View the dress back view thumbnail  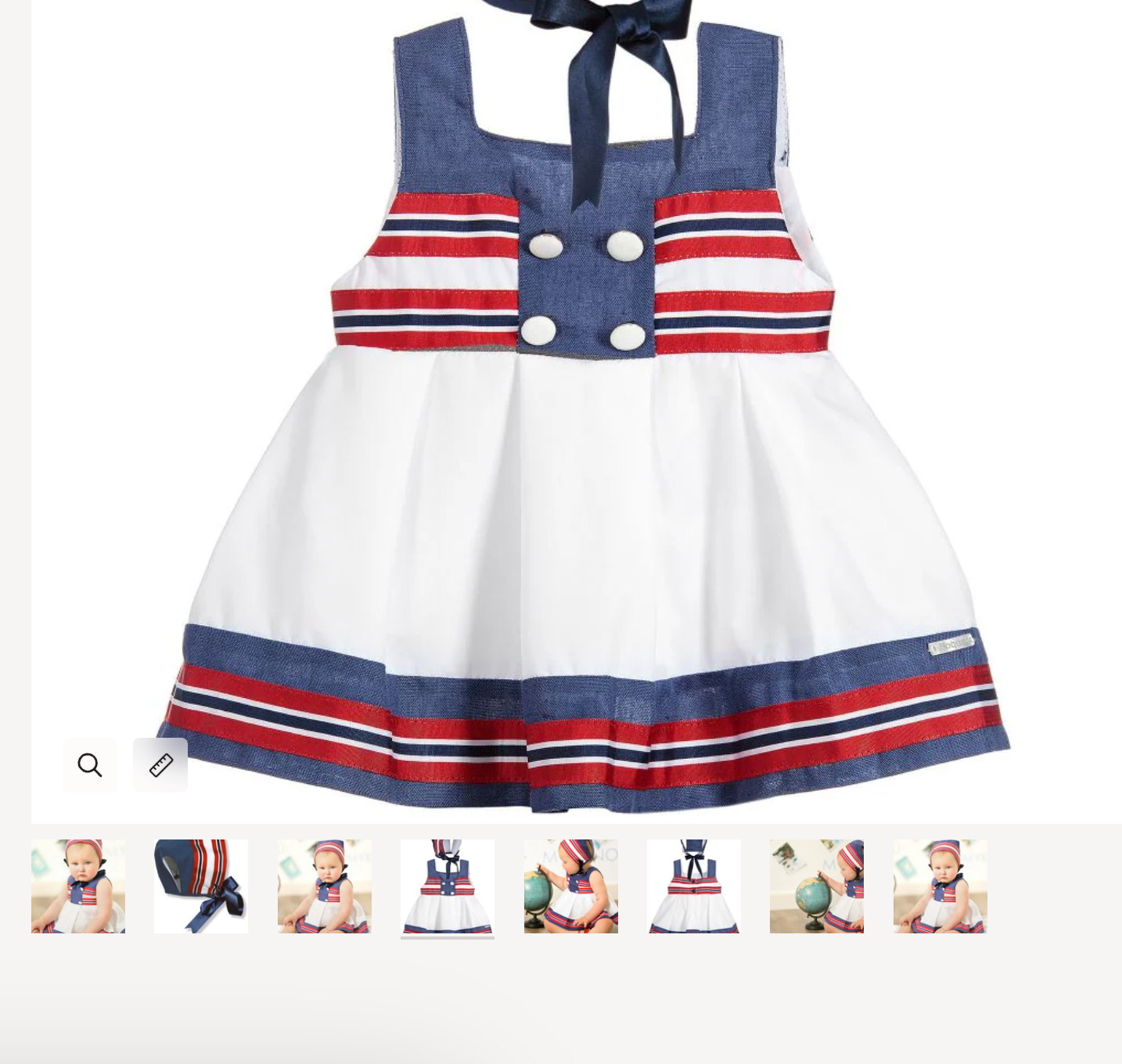coord(694,886)
